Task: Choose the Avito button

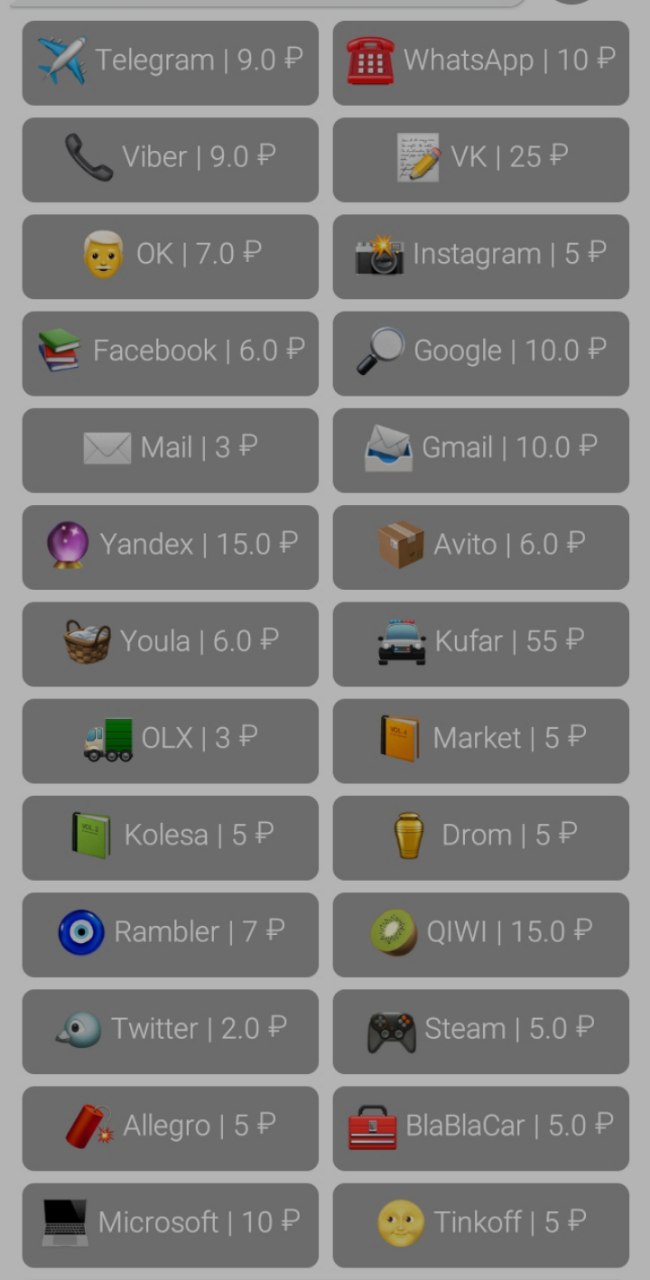Action: [x=481, y=547]
